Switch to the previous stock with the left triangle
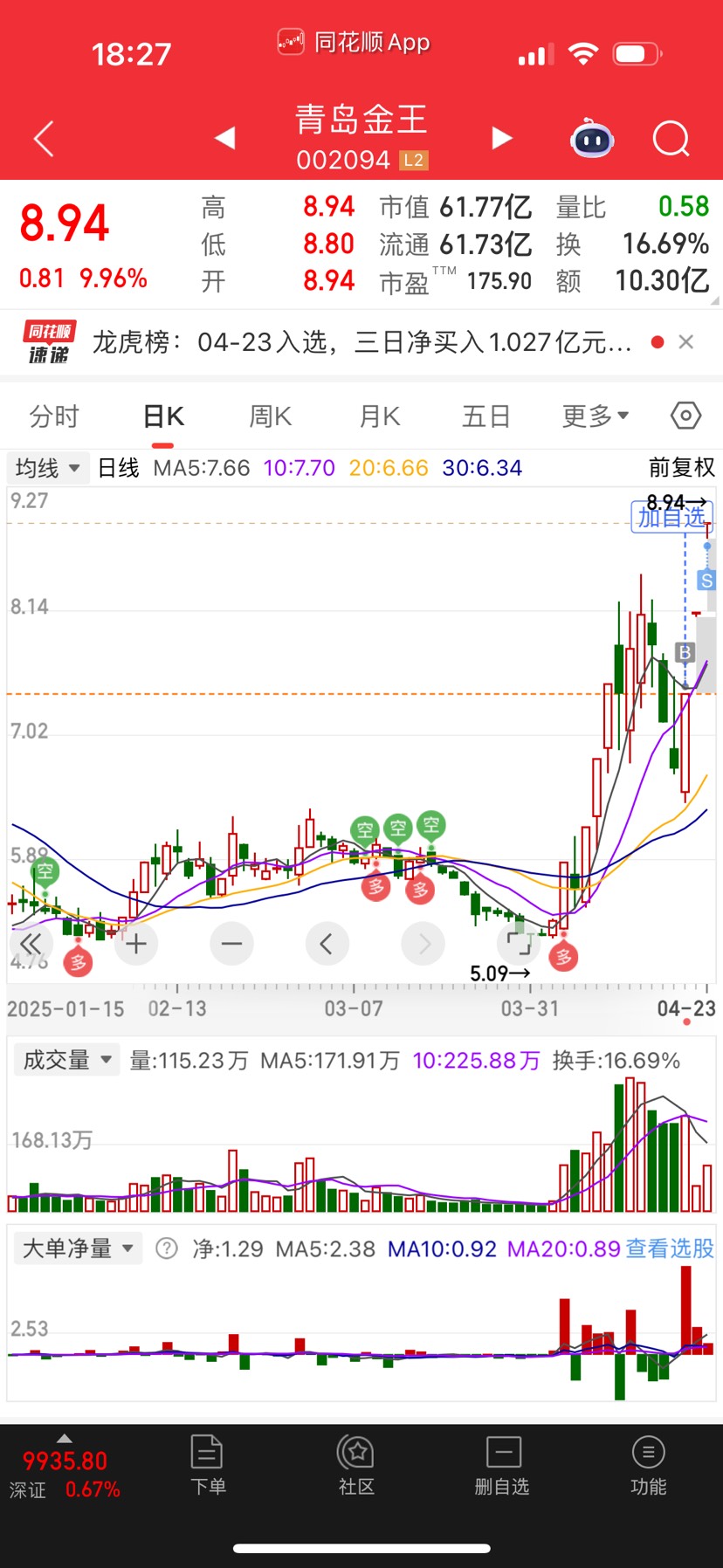 (225, 138)
